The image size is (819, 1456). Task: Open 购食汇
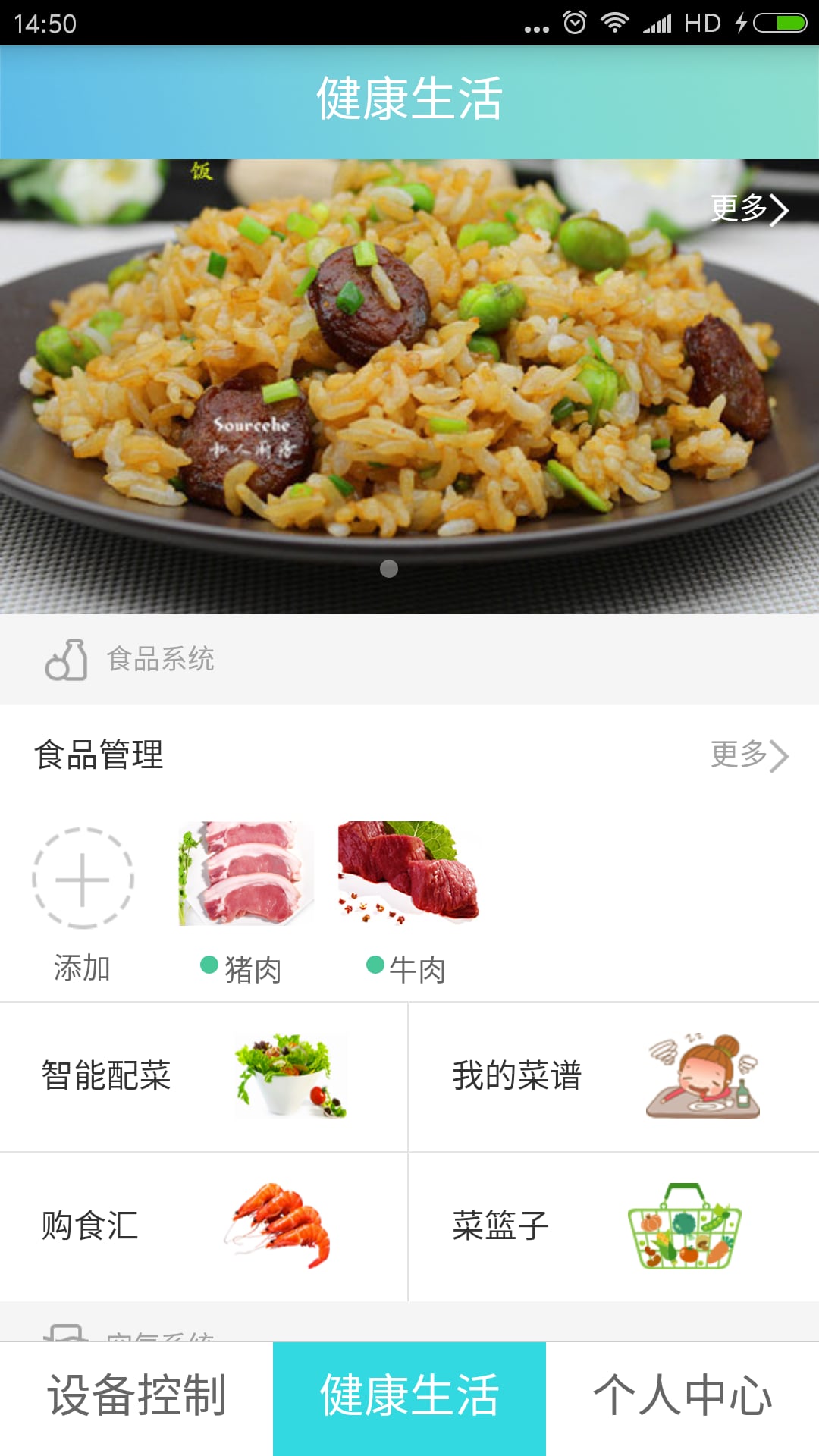pos(203,1227)
